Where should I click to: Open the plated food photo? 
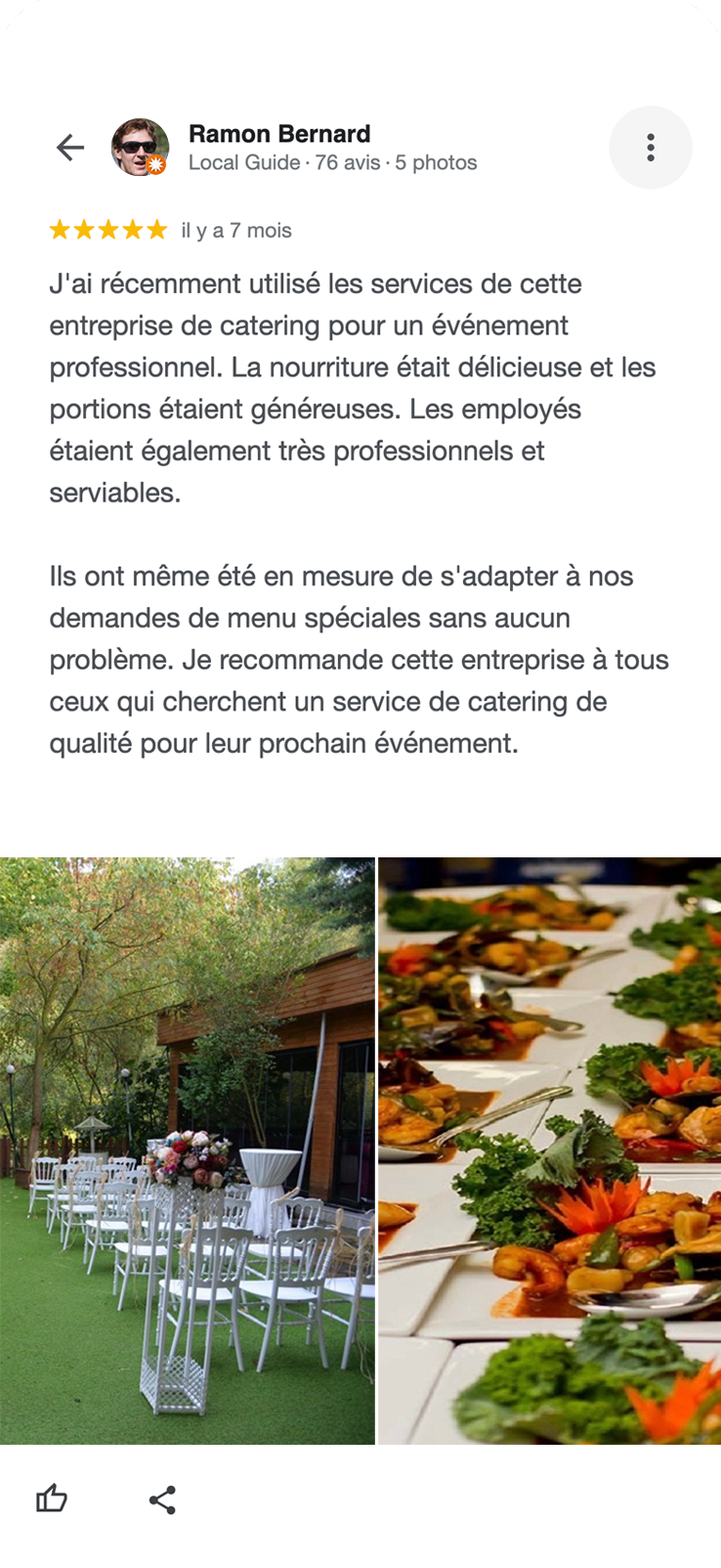click(549, 1150)
